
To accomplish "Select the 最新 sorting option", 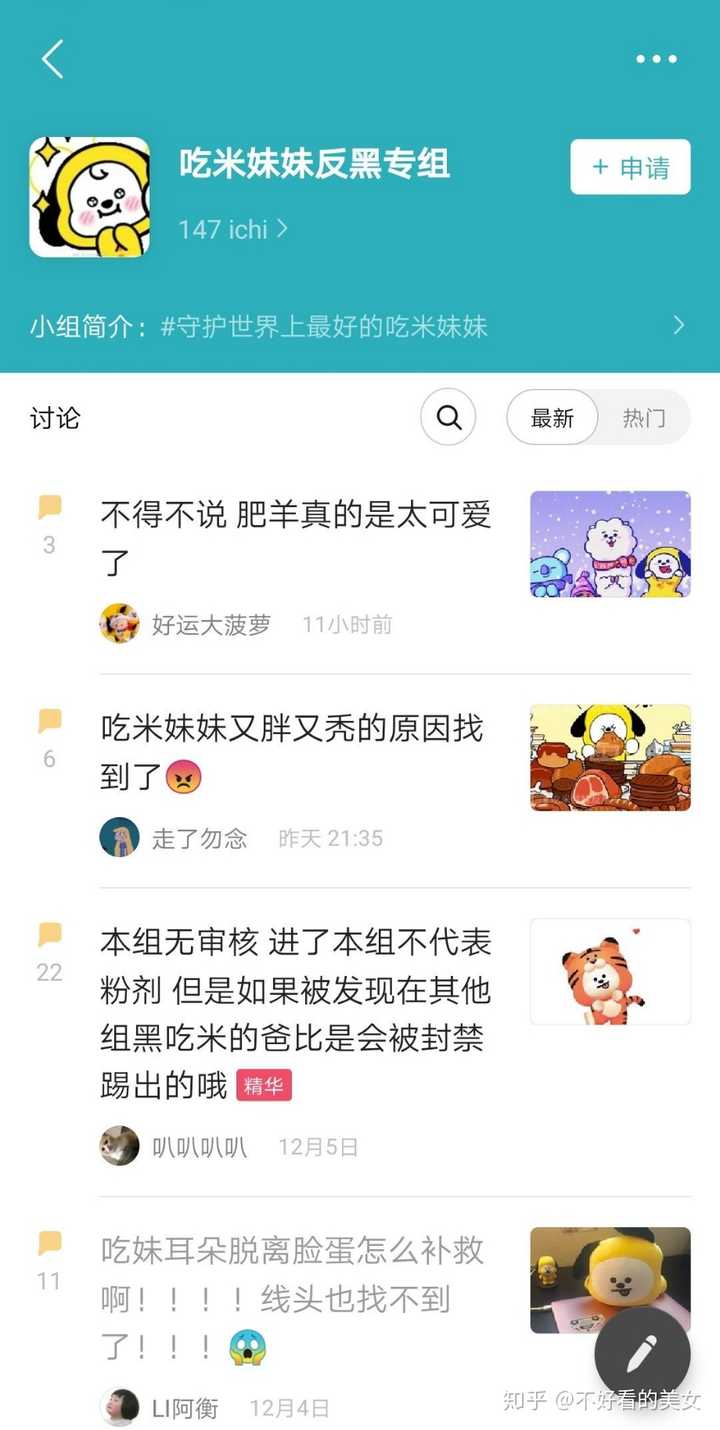I will point(553,418).
